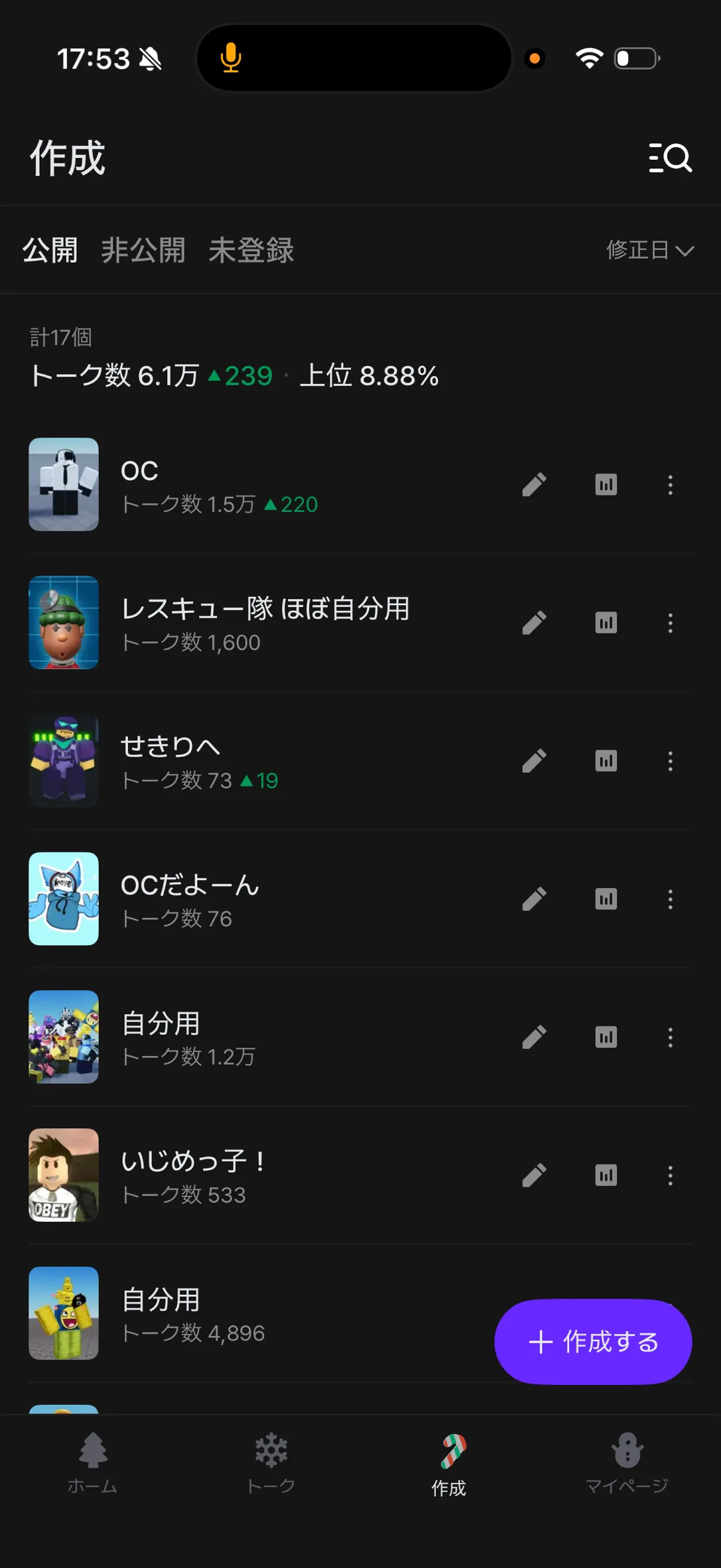Open more options for OC
Viewport: 721px width, 1568px height.
point(670,485)
